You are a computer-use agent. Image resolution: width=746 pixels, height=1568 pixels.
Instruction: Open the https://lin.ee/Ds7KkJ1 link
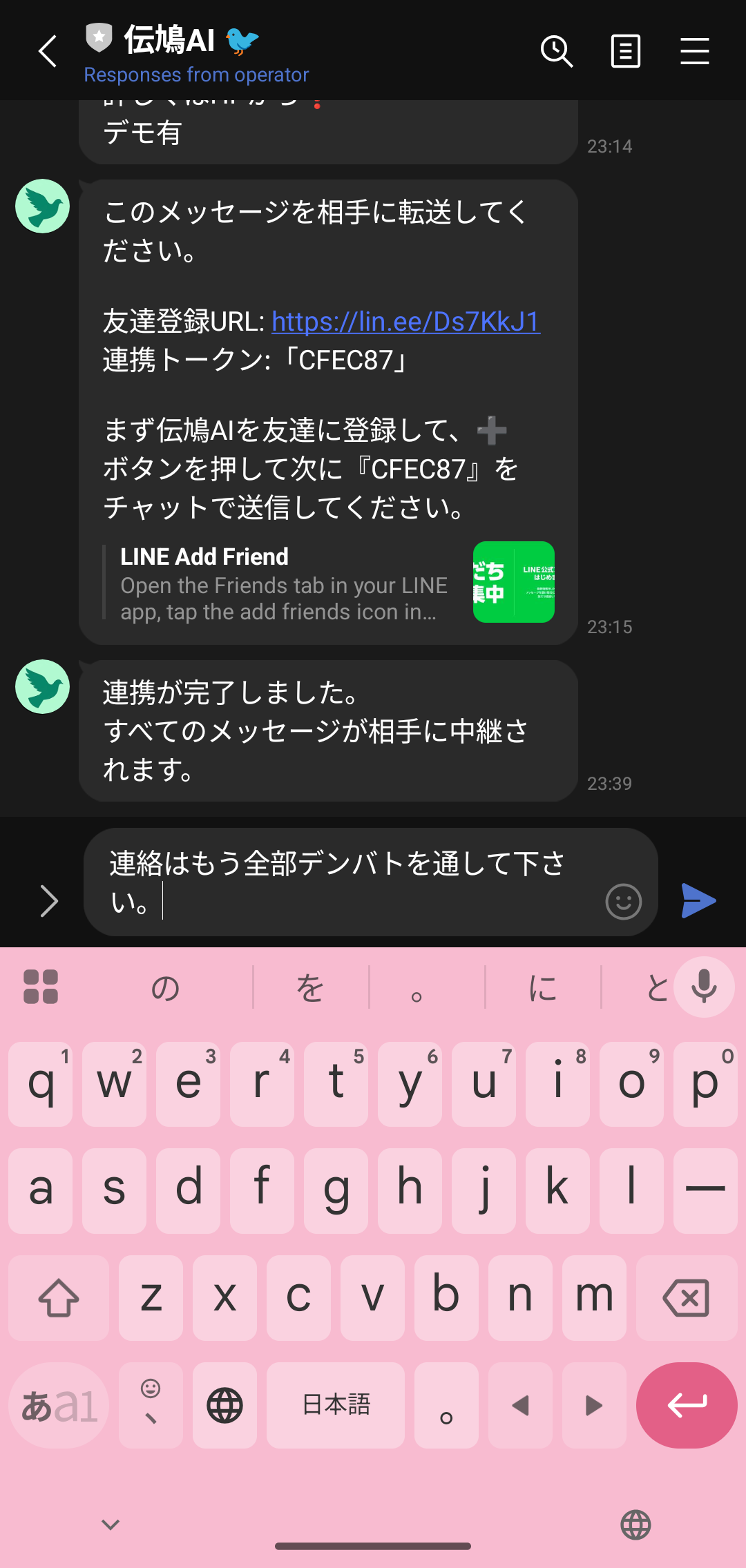405,322
